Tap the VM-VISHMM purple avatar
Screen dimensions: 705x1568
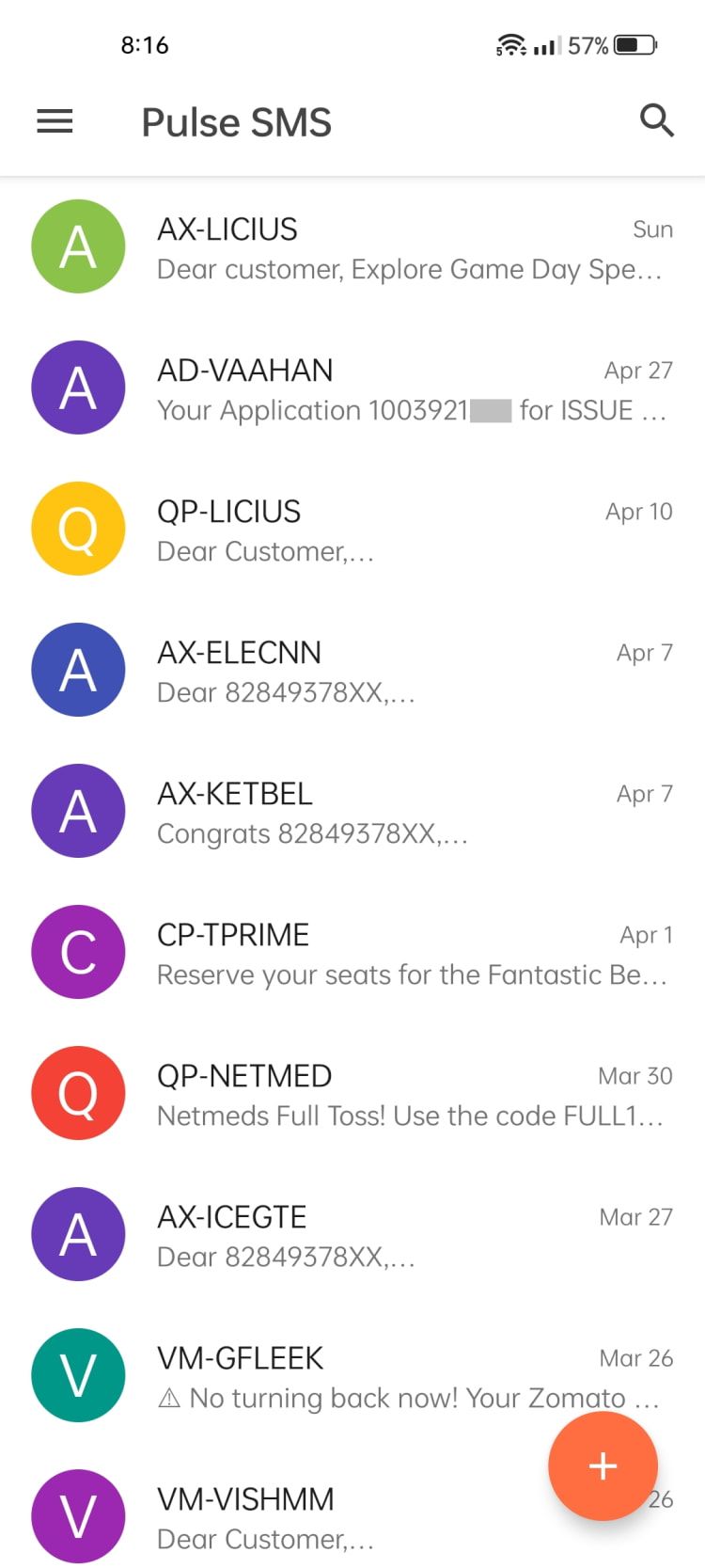(x=78, y=1516)
